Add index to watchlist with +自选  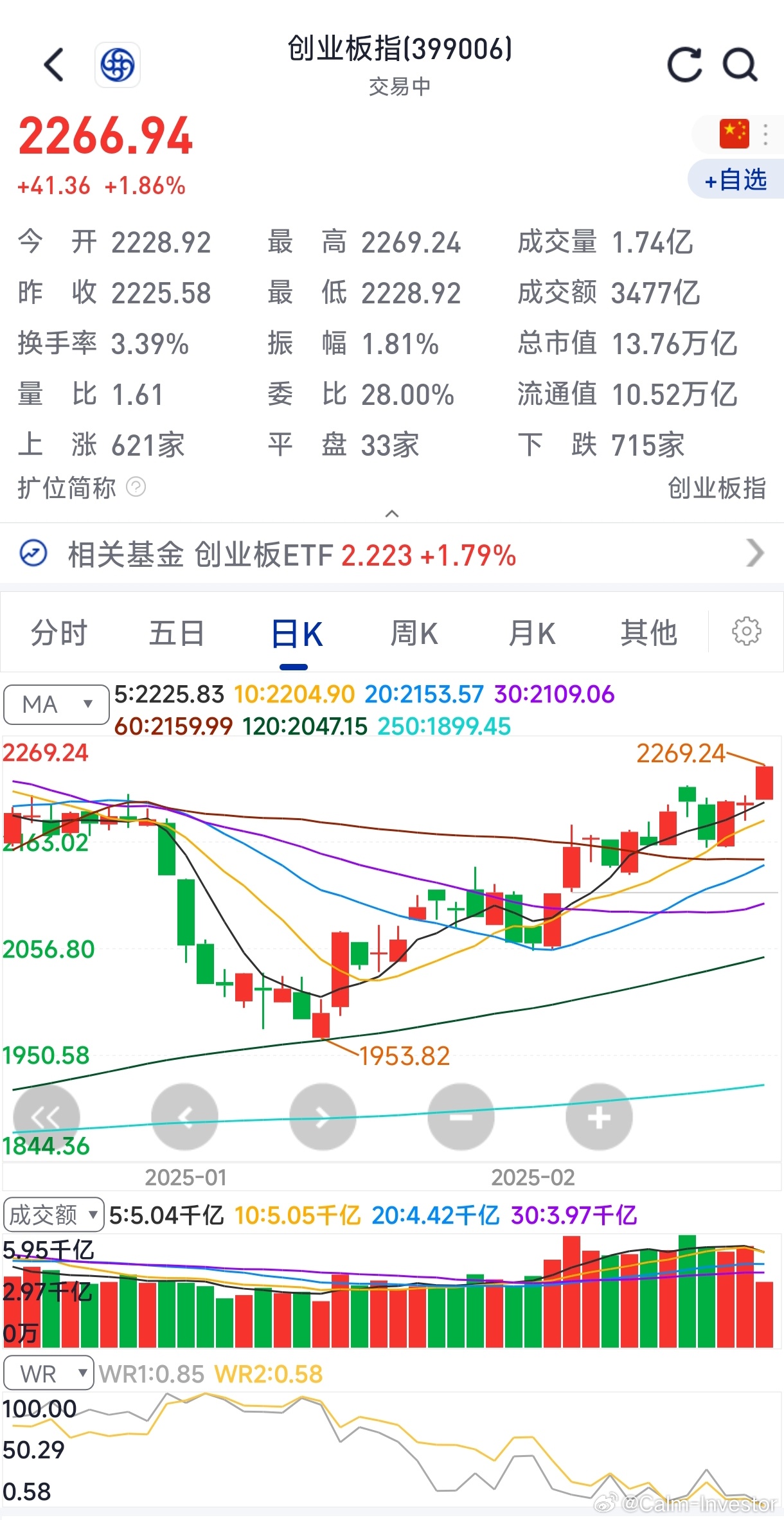click(736, 179)
